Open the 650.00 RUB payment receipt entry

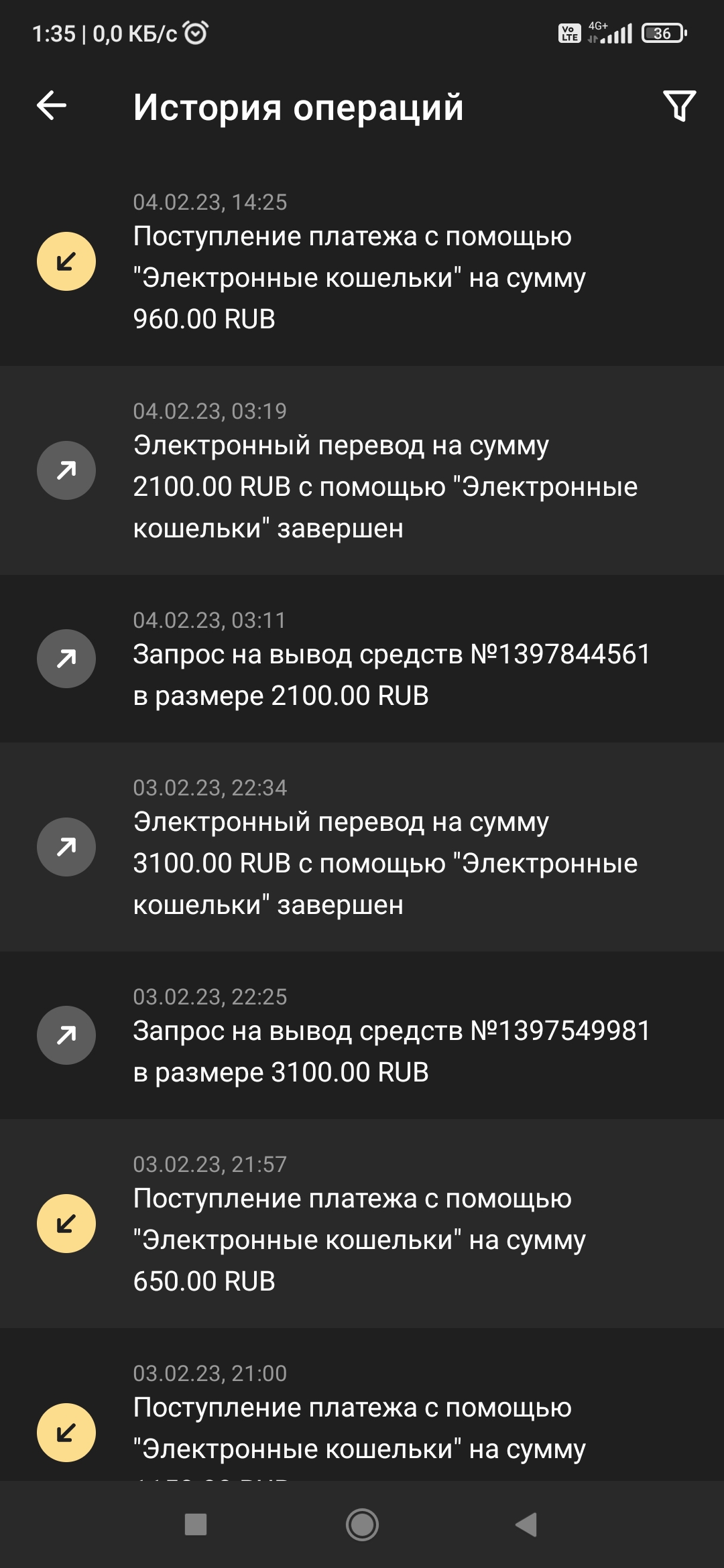coord(362,1224)
